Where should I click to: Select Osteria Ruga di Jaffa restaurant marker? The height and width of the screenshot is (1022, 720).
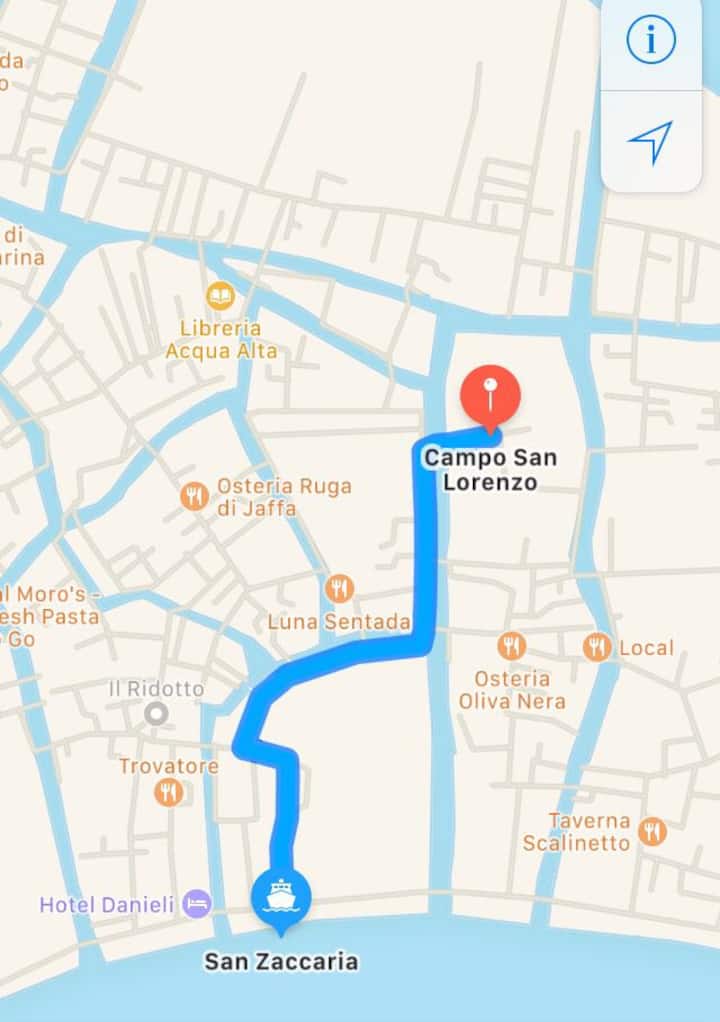194,496
